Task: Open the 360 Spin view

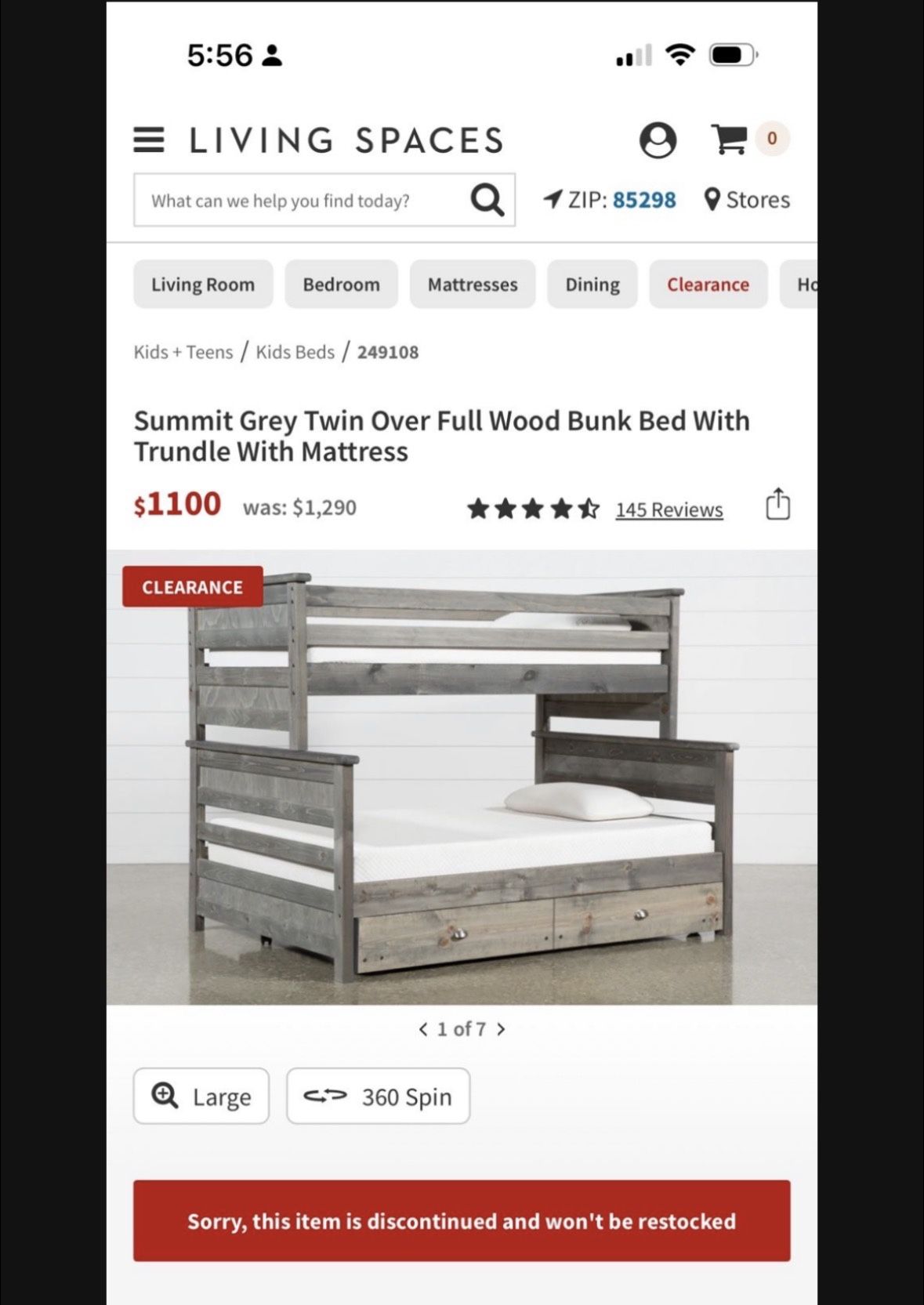Action: [378, 1096]
